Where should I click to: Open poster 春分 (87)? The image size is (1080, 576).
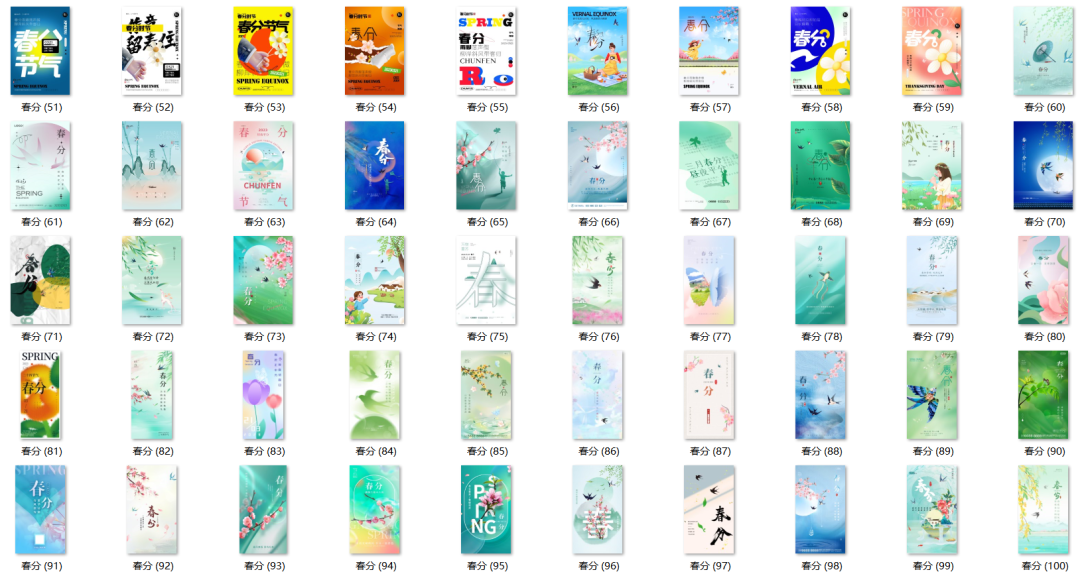click(x=709, y=396)
